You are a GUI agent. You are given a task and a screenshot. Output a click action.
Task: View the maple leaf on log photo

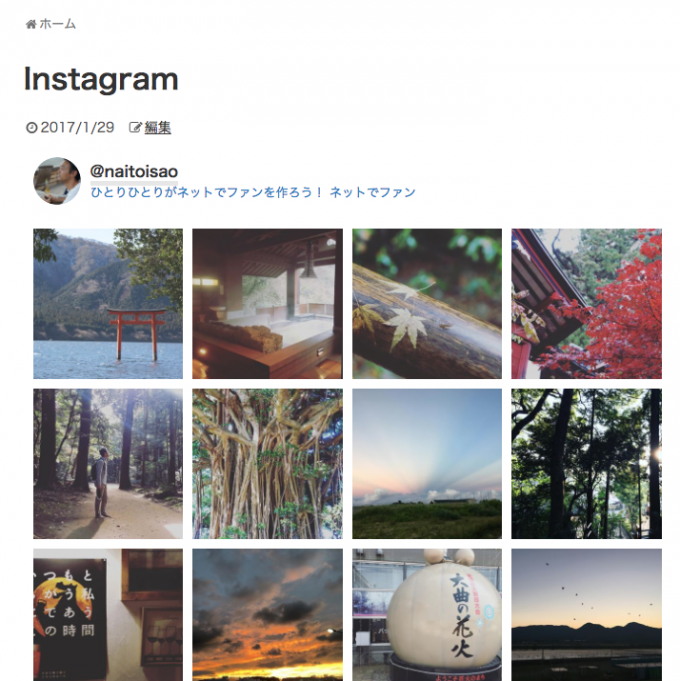(427, 304)
